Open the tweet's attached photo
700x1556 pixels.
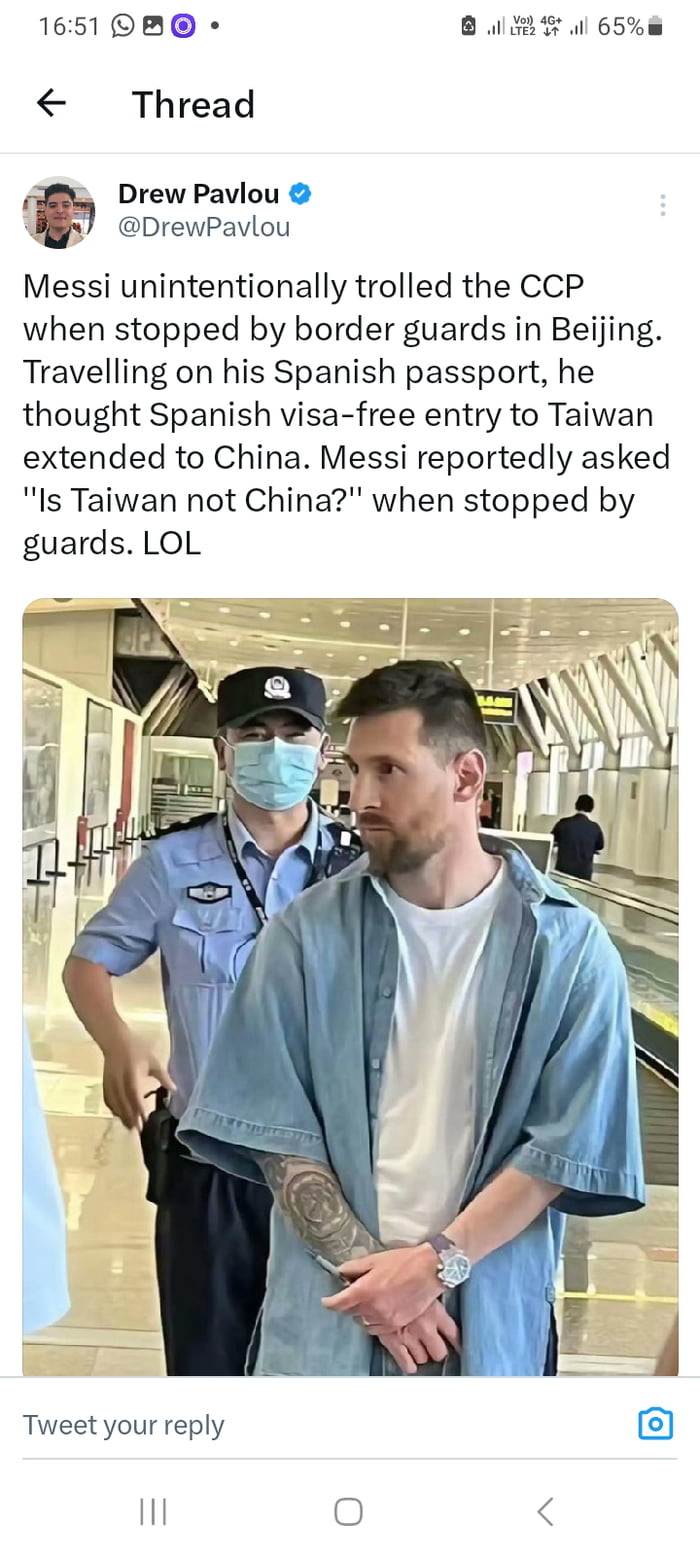tap(350, 985)
